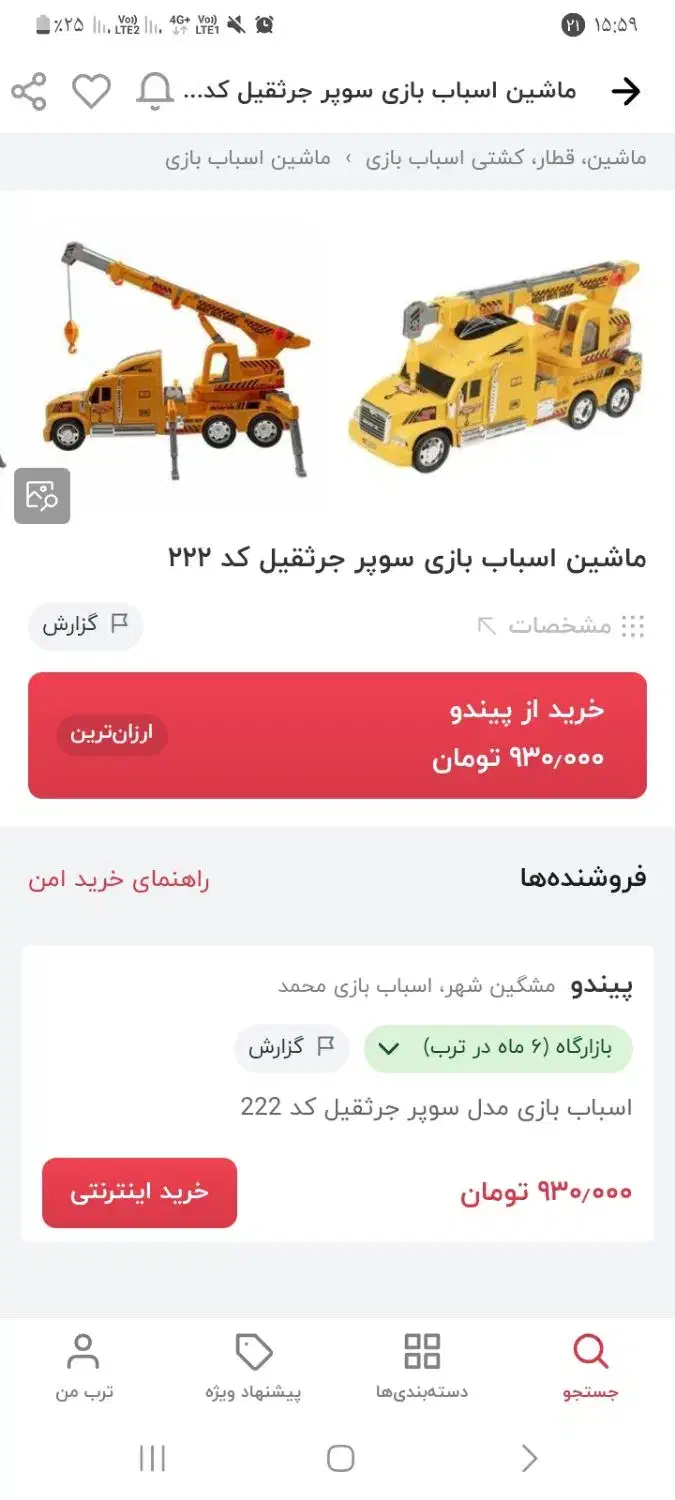Open image gallery icon on product photo
The width and height of the screenshot is (675, 1500).
pos(42,496)
